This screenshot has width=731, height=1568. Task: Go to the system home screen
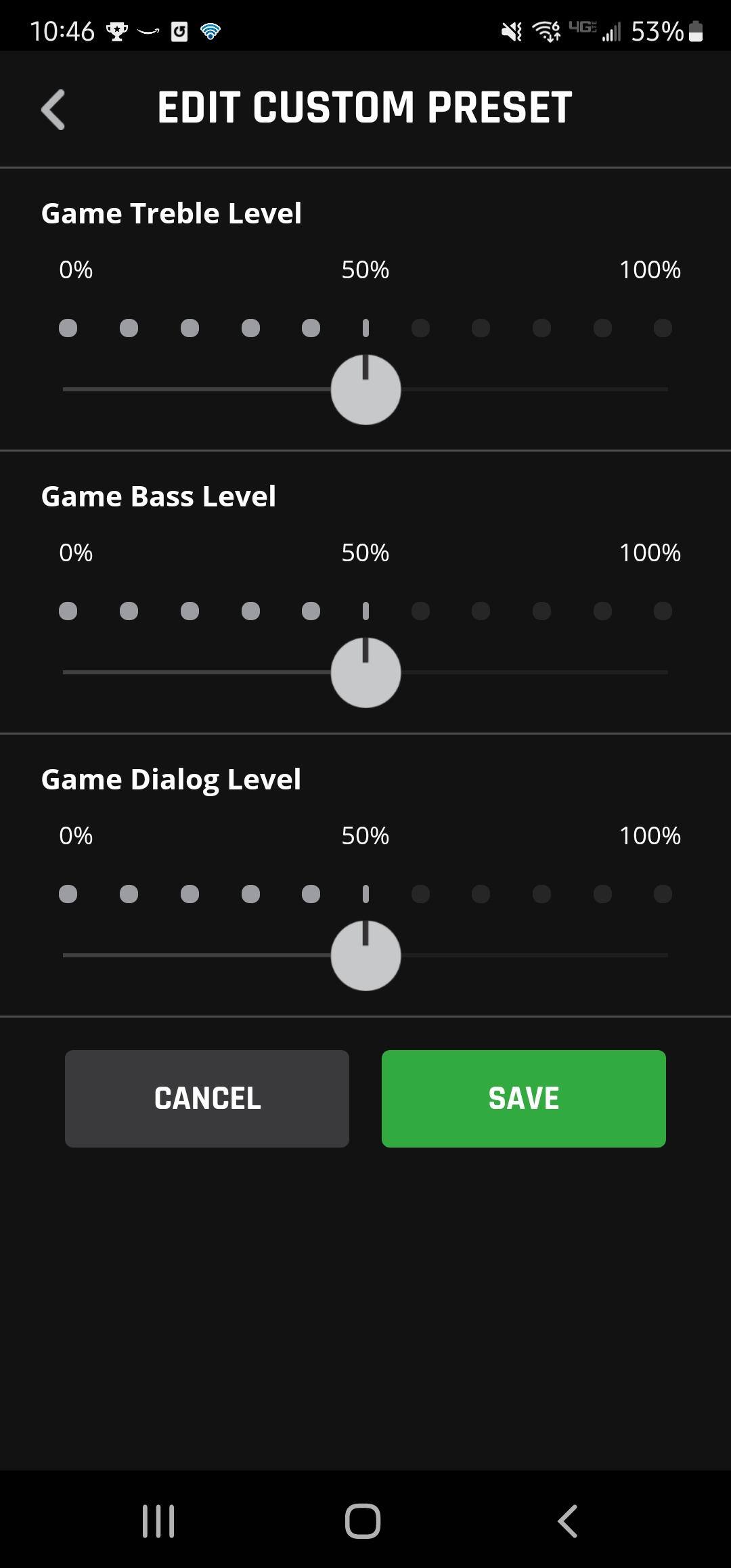(363, 1521)
